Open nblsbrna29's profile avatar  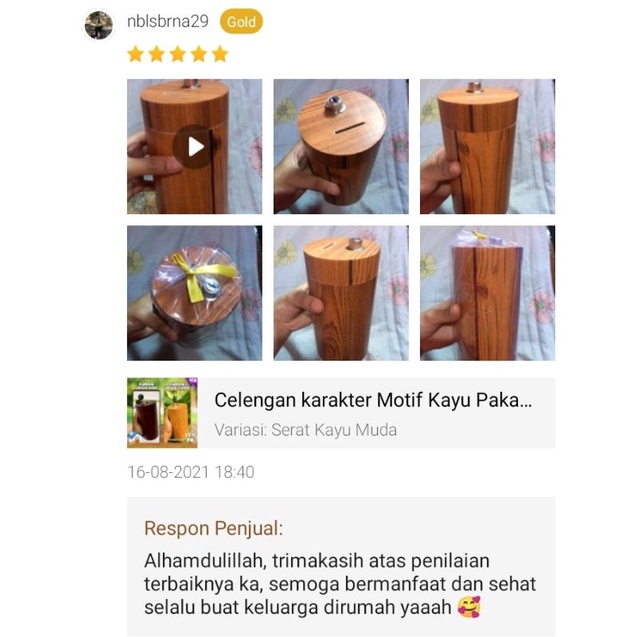click(x=99, y=25)
